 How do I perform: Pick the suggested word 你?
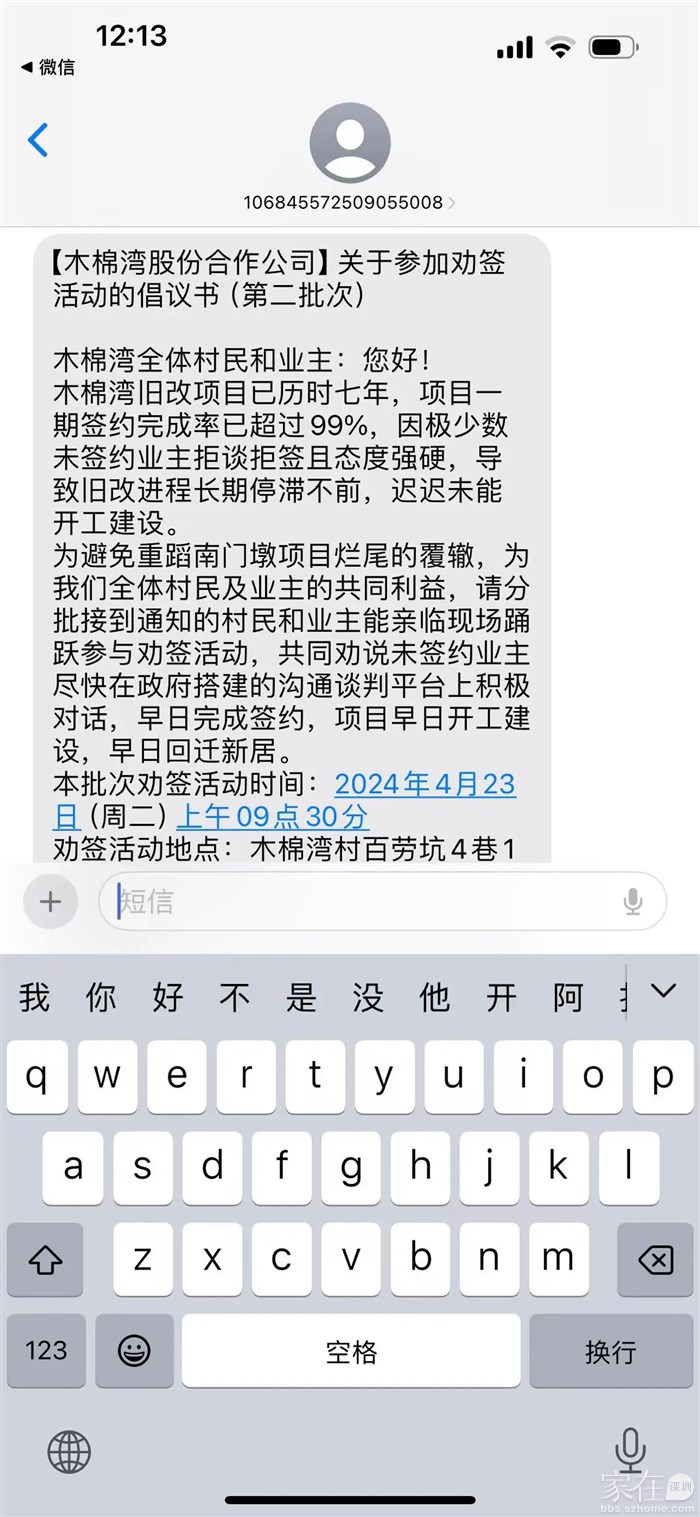pyautogui.click(x=101, y=997)
